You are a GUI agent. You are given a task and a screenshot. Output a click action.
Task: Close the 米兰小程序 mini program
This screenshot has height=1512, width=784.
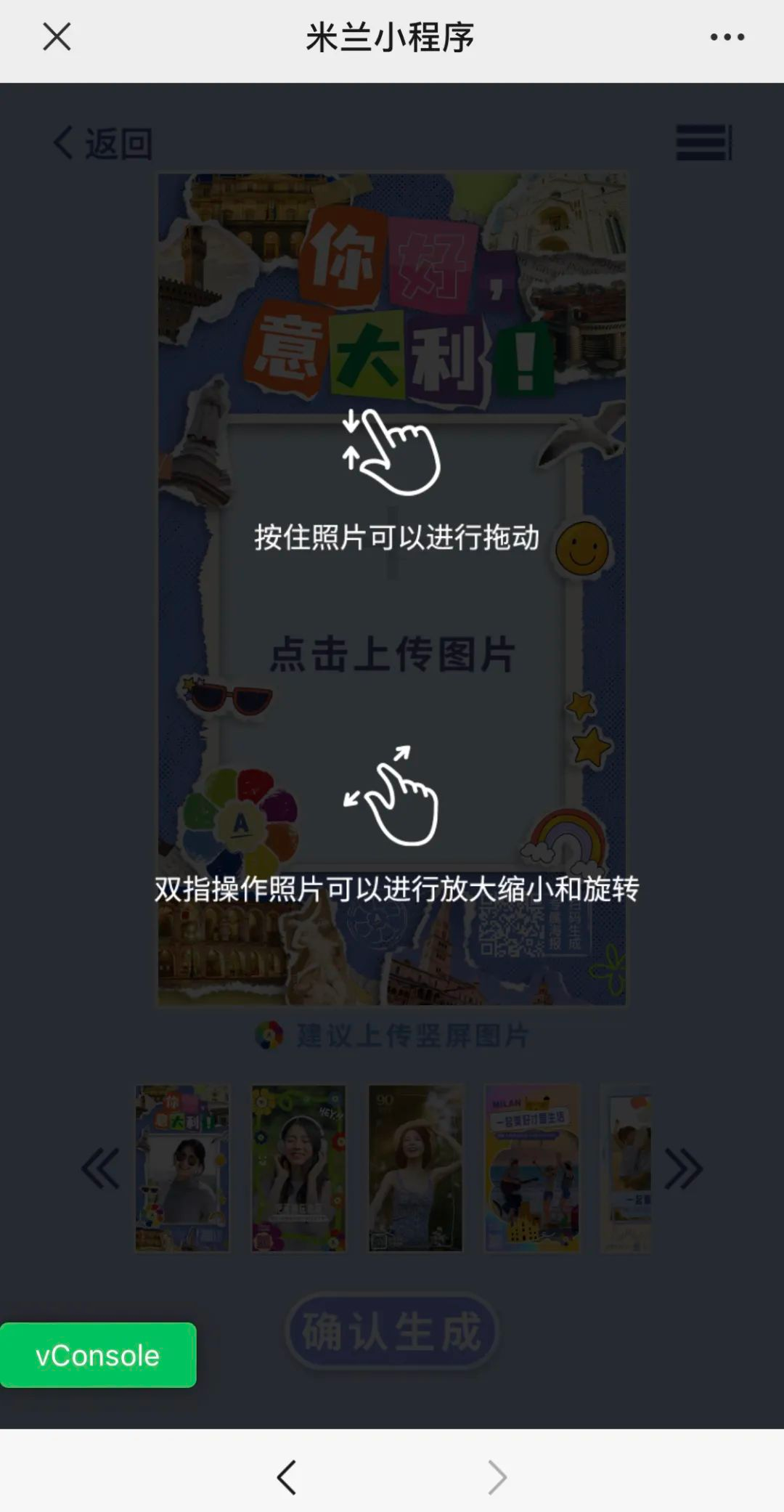coord(57,36)
